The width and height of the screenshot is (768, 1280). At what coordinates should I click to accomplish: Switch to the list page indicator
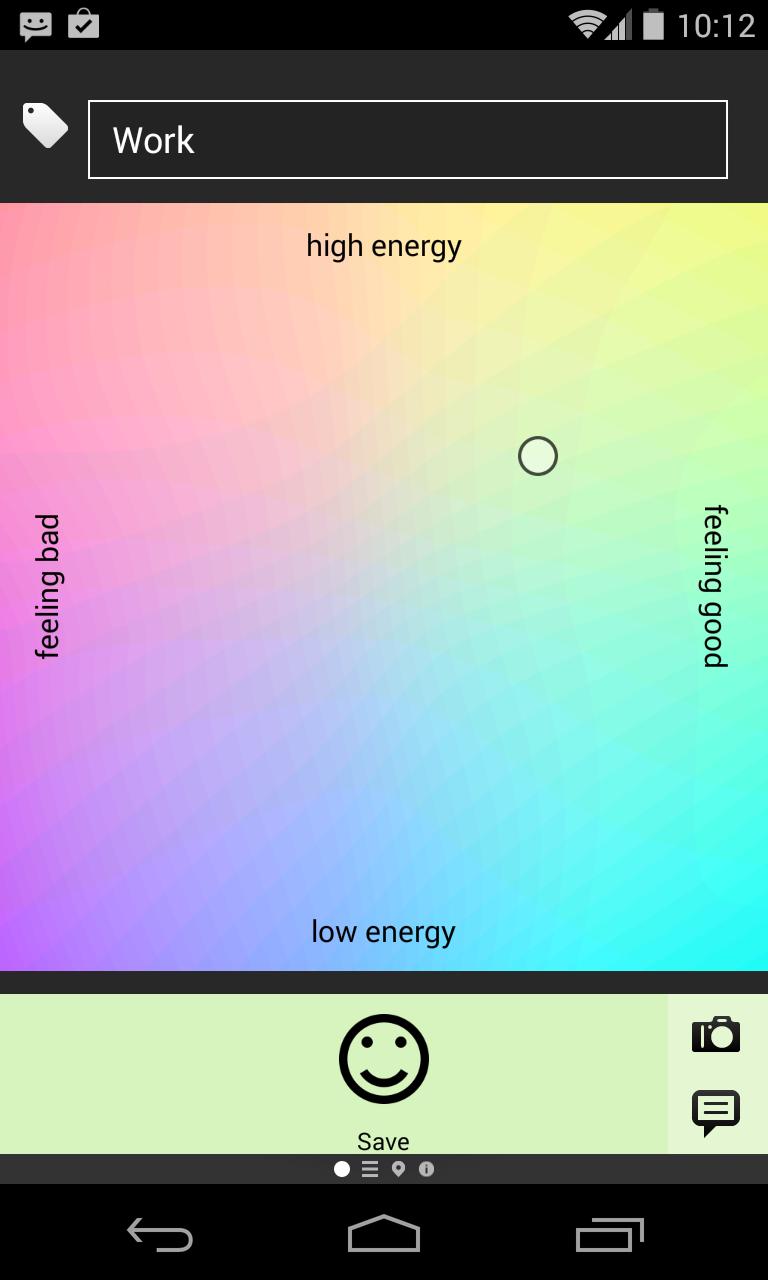(370, 1169)
